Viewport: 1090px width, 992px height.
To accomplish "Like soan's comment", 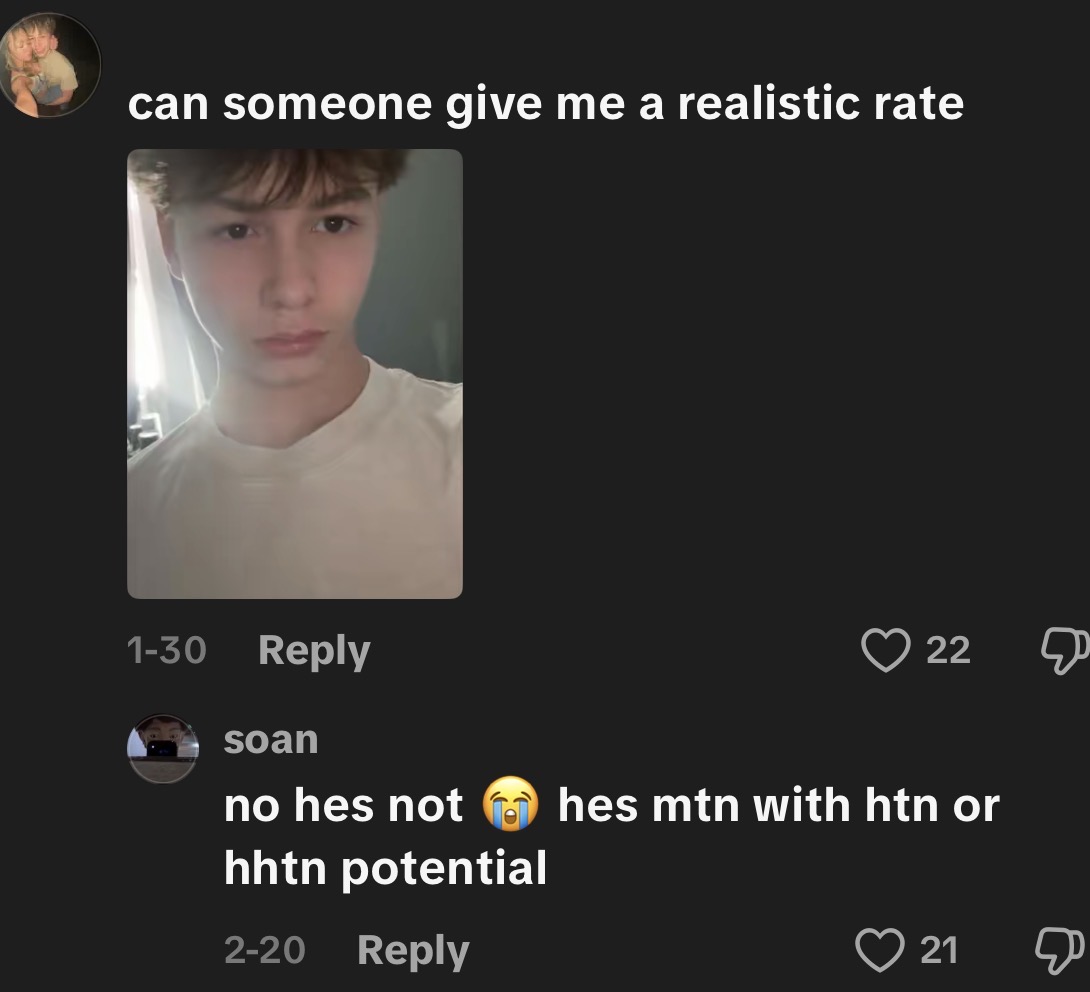I will tap(877, 950).
